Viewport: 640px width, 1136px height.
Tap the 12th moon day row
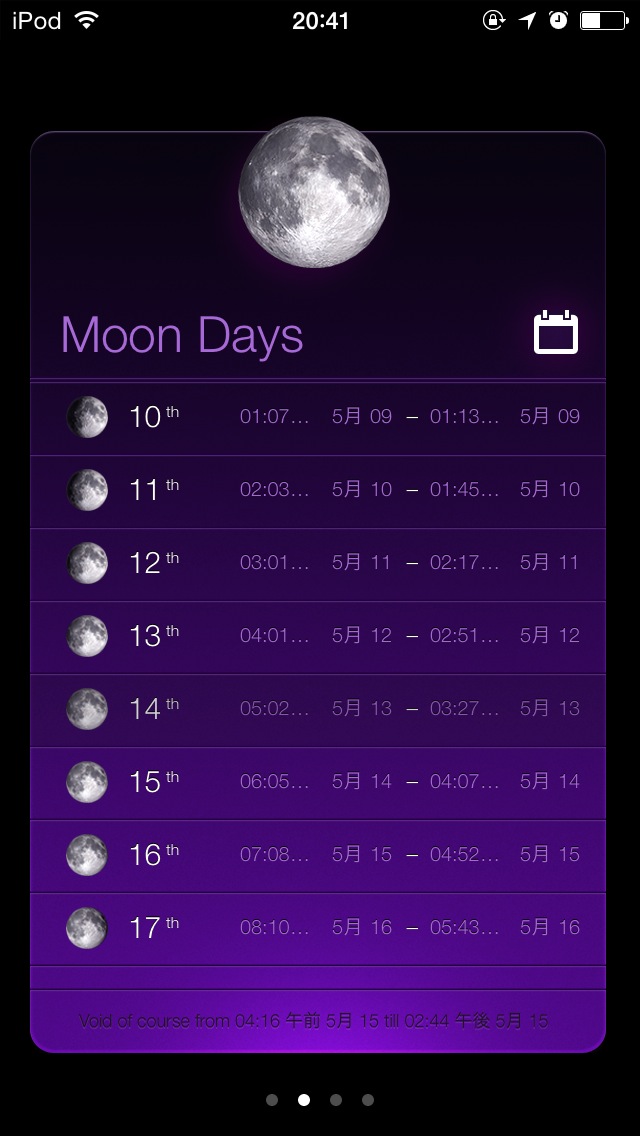(x=318, y=563)
